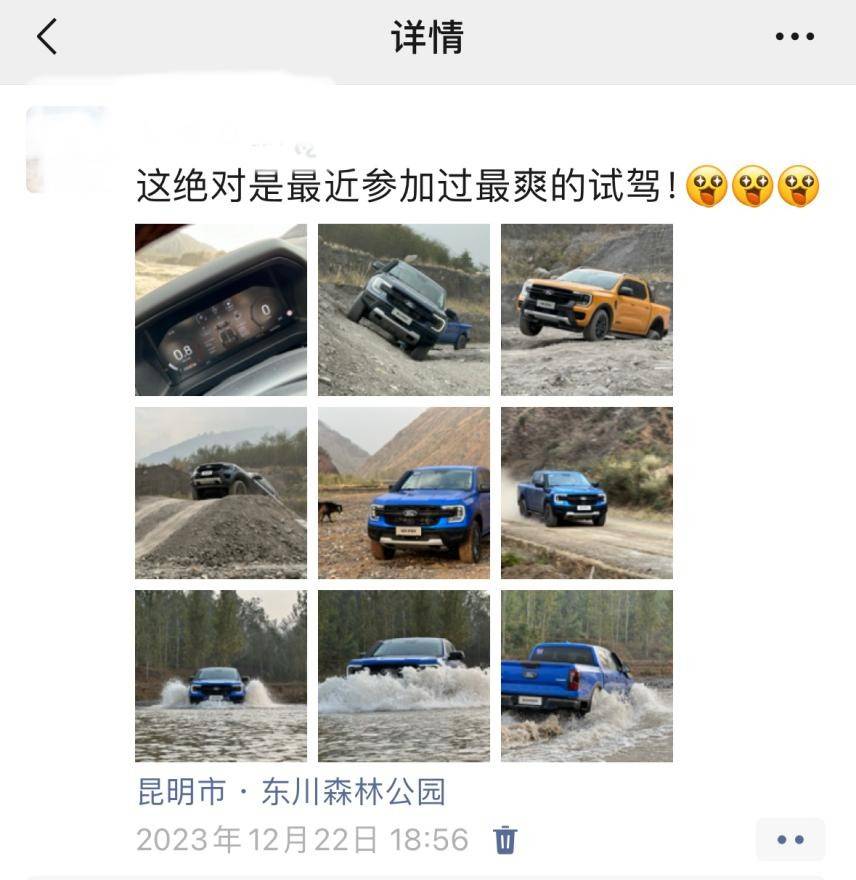The width and height of the screenshot is (856, 880).
Task: Delete this post with trash icon
Action: pos(505,839)
